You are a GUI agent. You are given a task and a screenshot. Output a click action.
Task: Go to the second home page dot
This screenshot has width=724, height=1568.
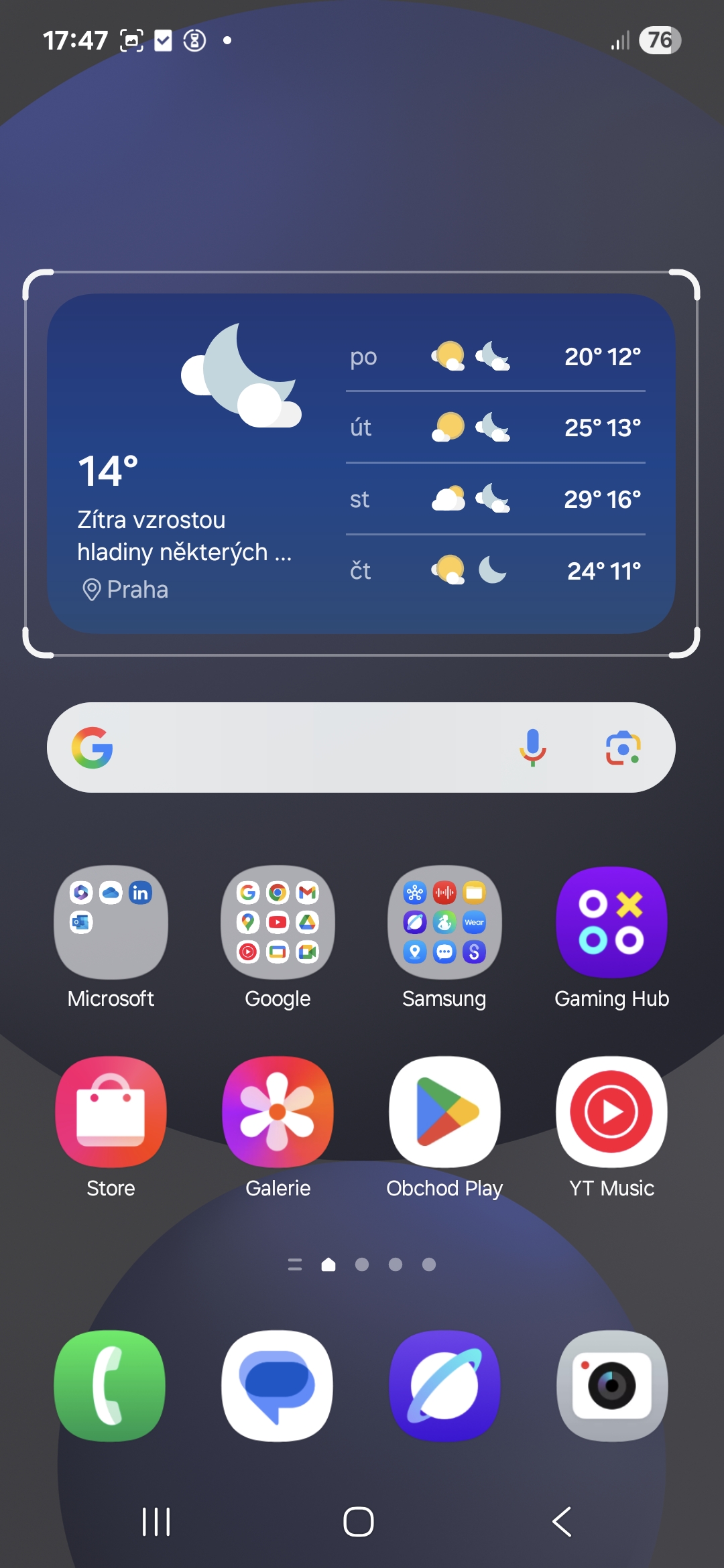coord(362,1264)
